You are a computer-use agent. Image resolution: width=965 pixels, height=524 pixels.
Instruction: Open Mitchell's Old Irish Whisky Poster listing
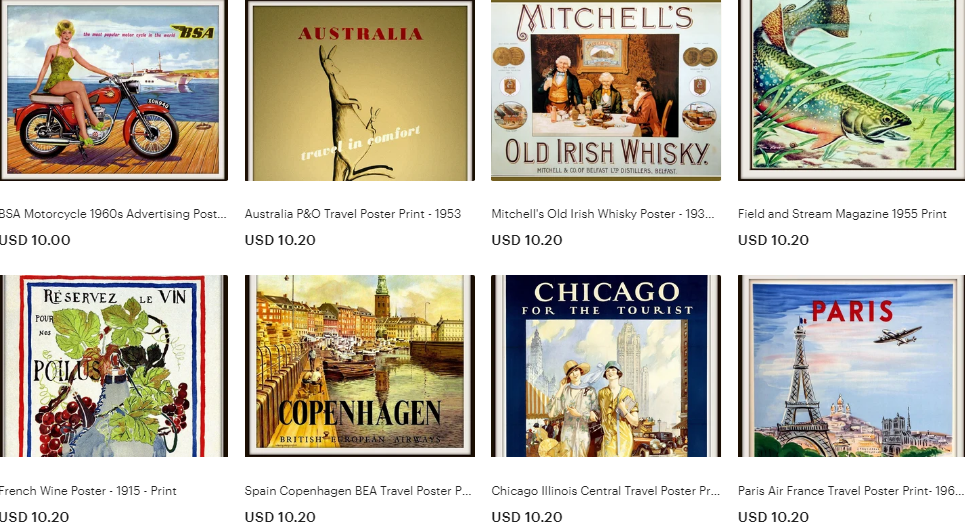[x=606, y=90]
